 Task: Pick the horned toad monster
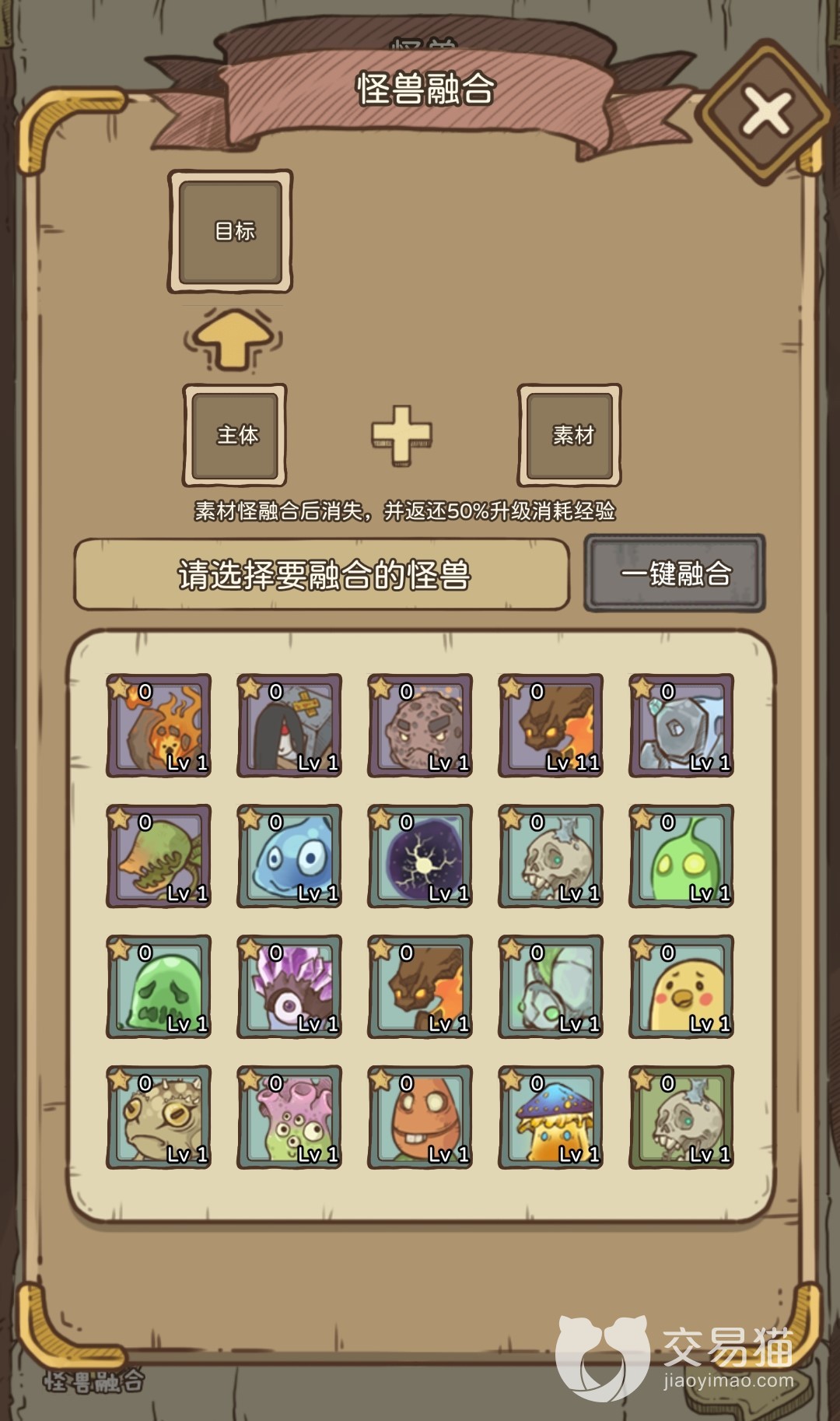159,1118
